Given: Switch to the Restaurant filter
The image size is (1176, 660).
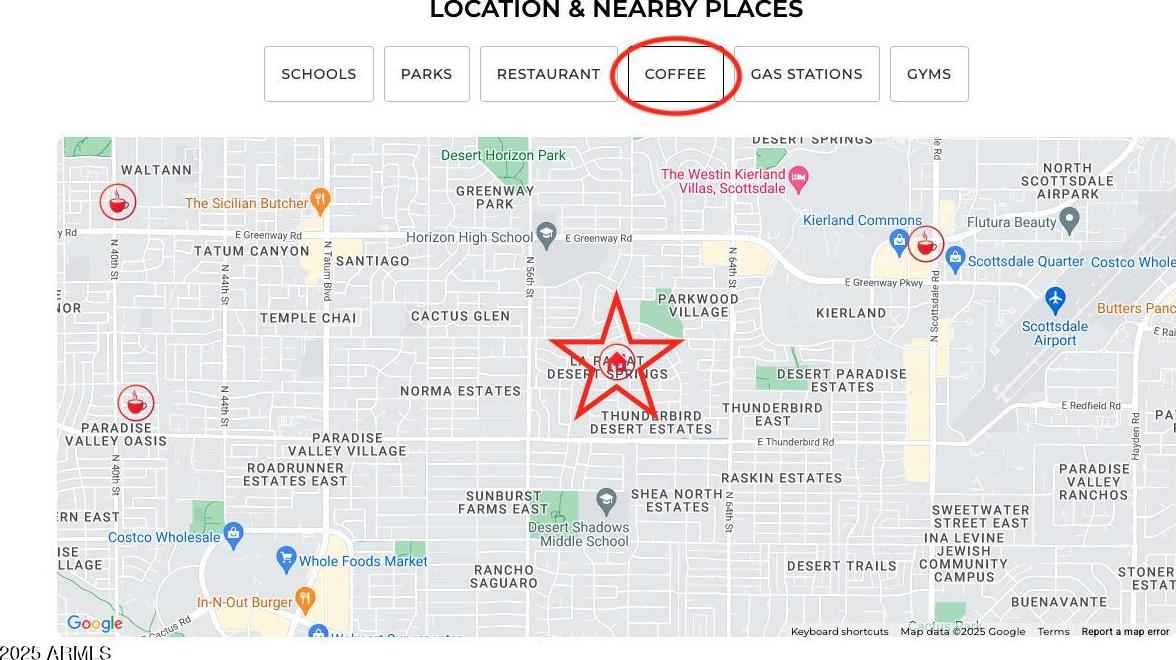Looking at the screenshot, I should 548,74.
